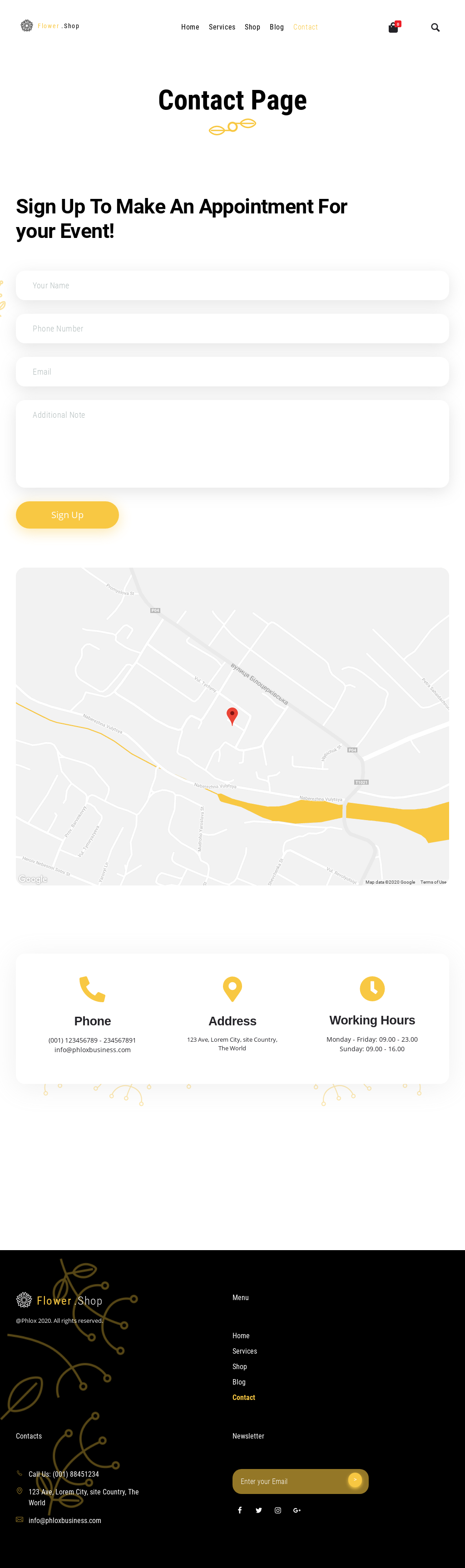Screen dimensions: 465x1568
Task: Submit the newsletter email arrow button
Action: 355,1480
